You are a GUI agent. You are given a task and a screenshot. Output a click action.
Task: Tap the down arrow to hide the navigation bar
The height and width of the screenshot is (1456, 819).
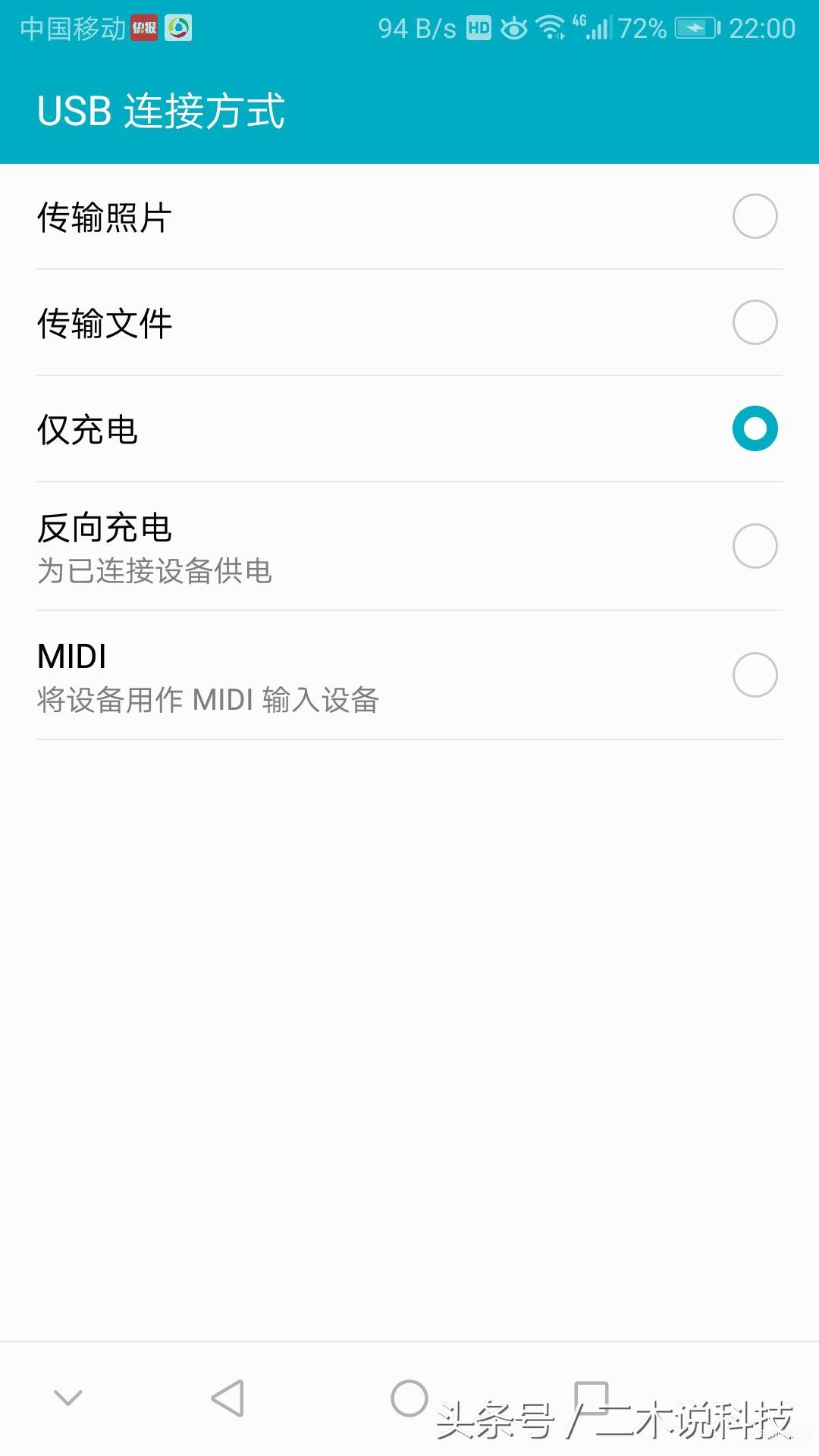click(68, 1398)
